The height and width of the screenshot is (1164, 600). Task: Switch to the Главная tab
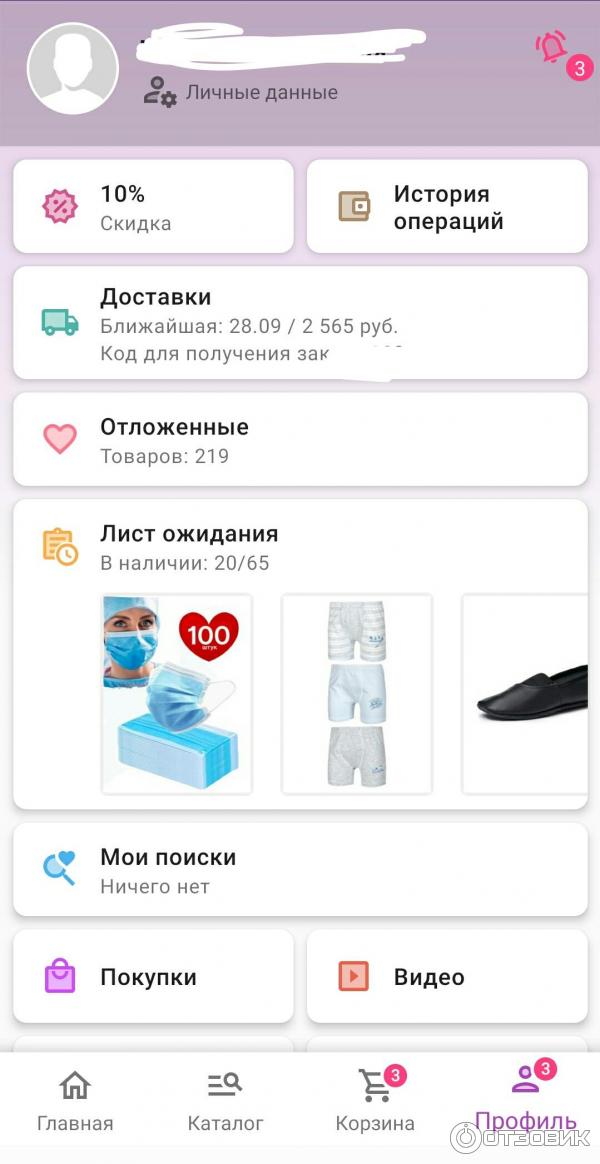75,1100
